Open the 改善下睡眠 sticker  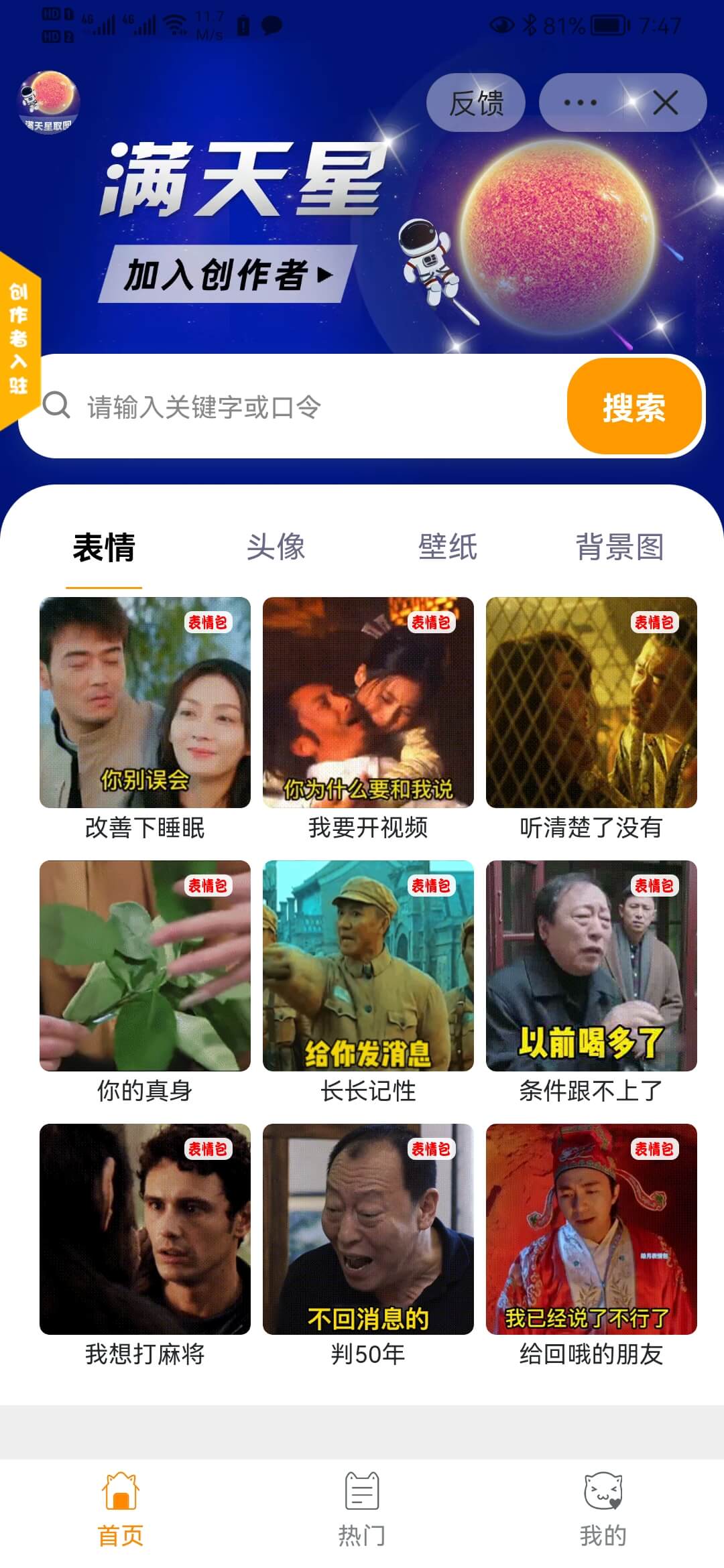pyautogui.click(x=145, y=702)
